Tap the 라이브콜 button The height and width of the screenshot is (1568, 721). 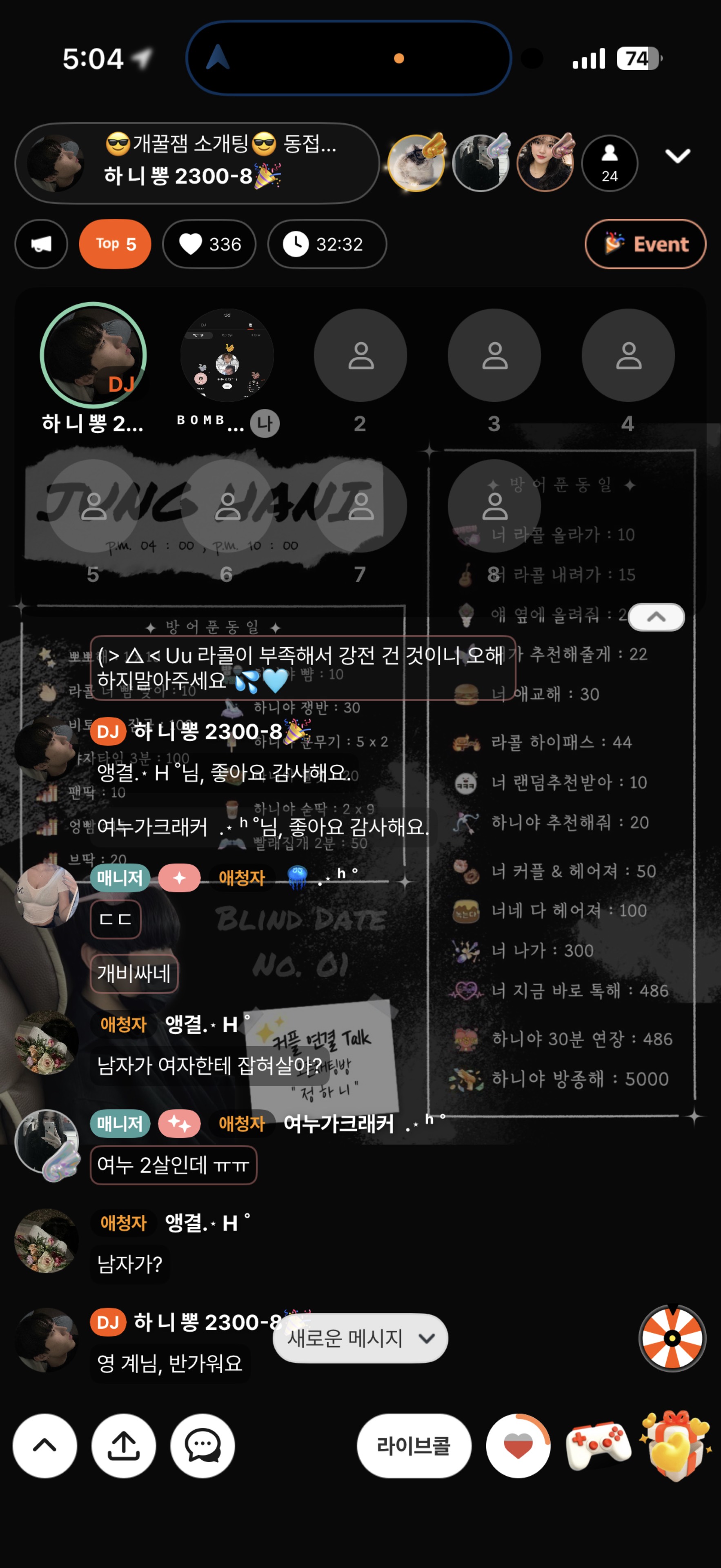pyautogui.click(x=414, y=1445)
